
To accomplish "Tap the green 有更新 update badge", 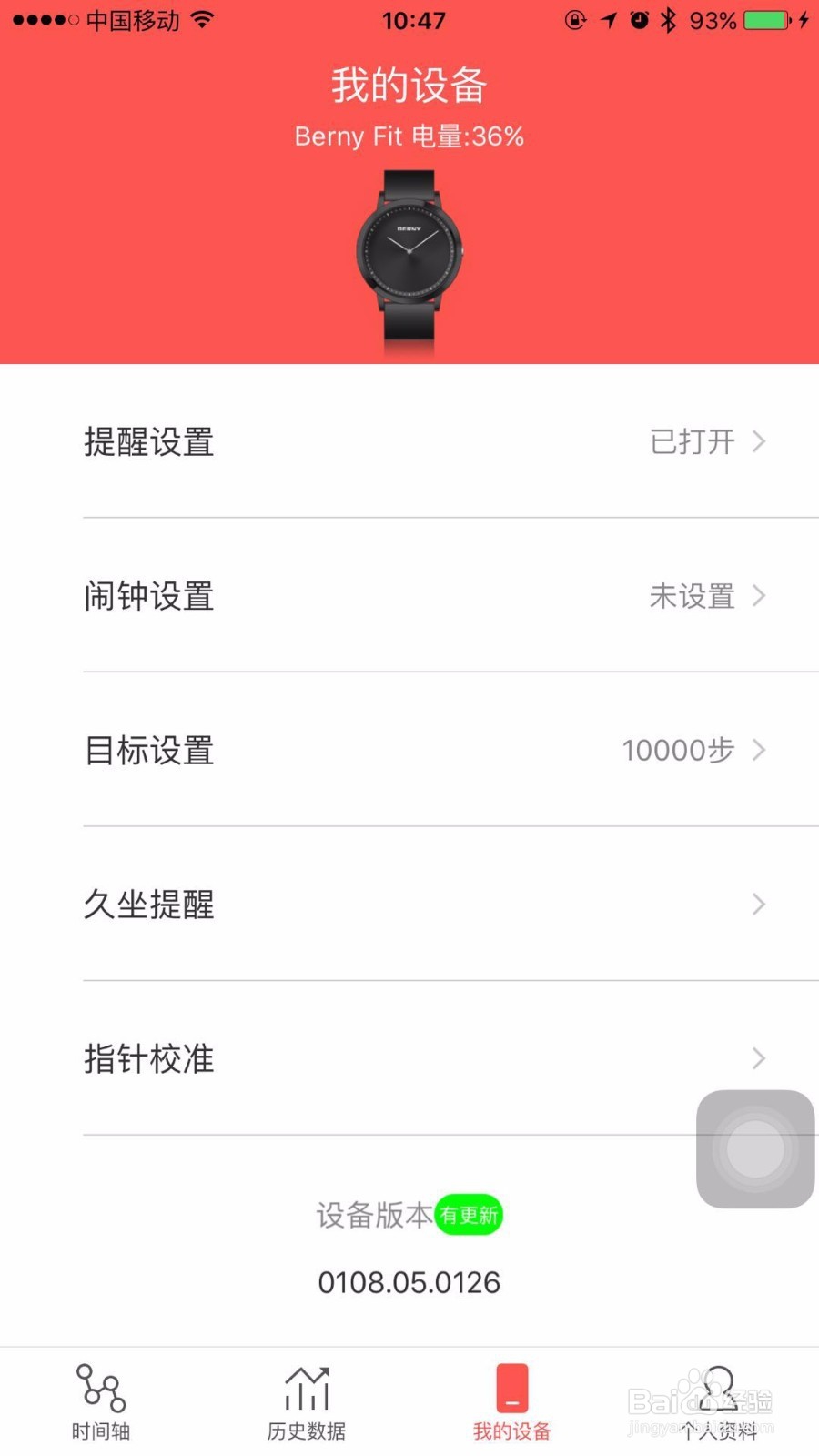I will (x=468, y=1214).
